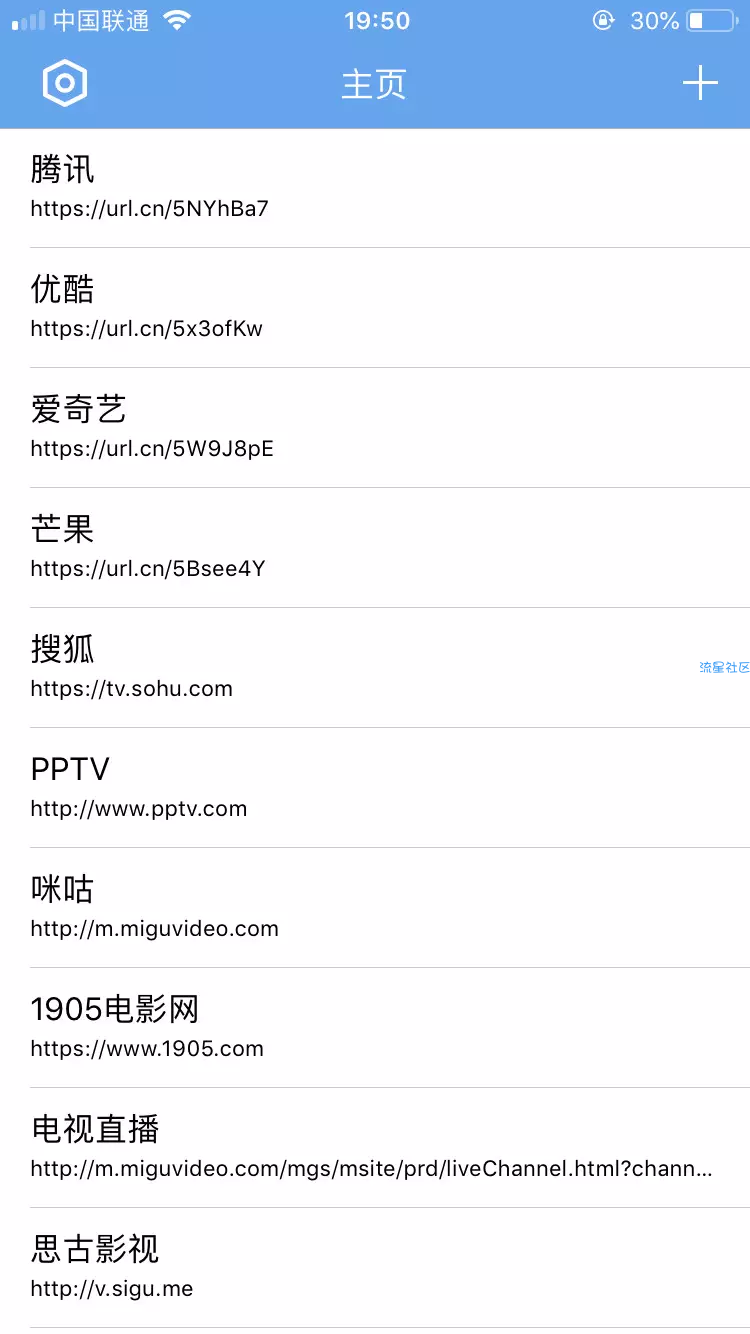Open the 电视直播 live channel entry
Screen dimensions: 750x1334
(375, 1148)
